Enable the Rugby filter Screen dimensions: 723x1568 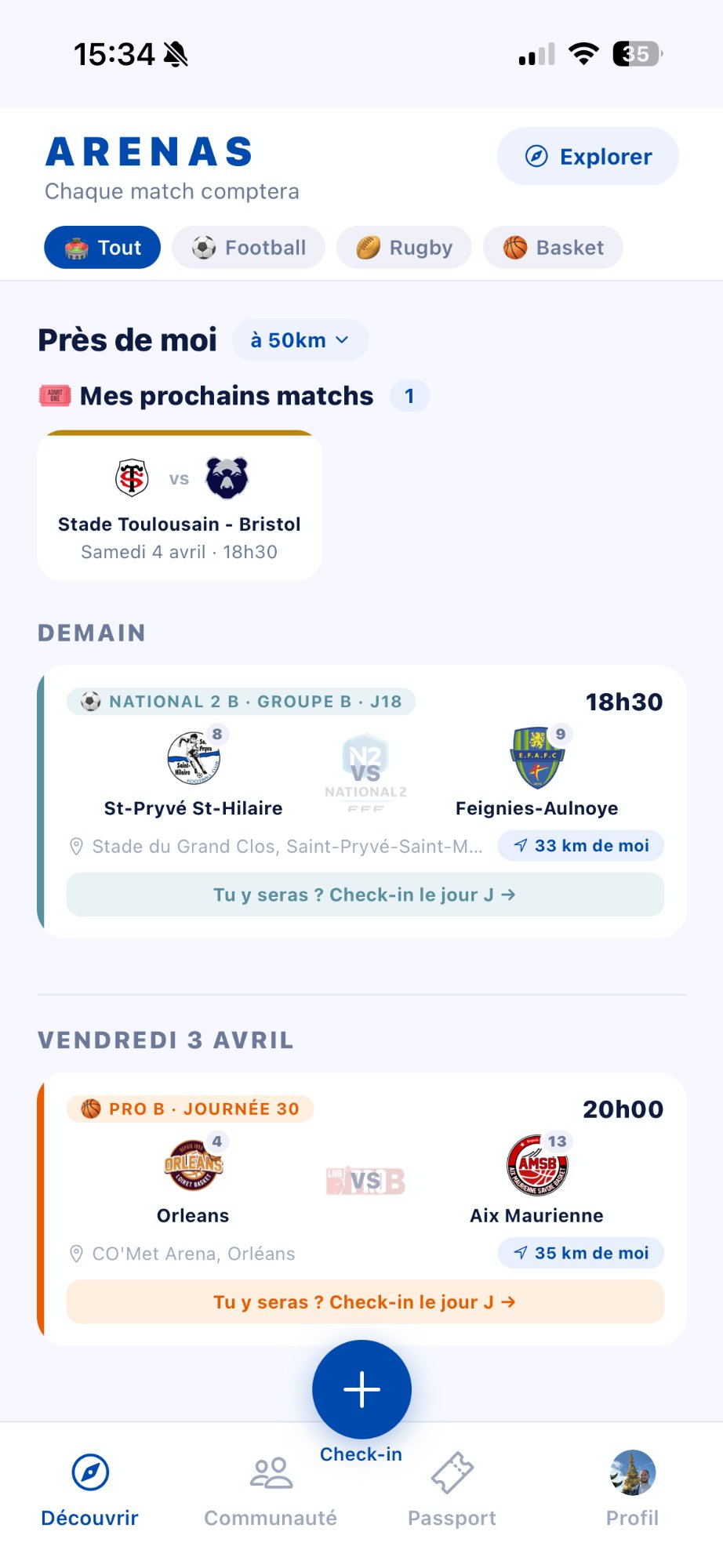coord(404,247)
